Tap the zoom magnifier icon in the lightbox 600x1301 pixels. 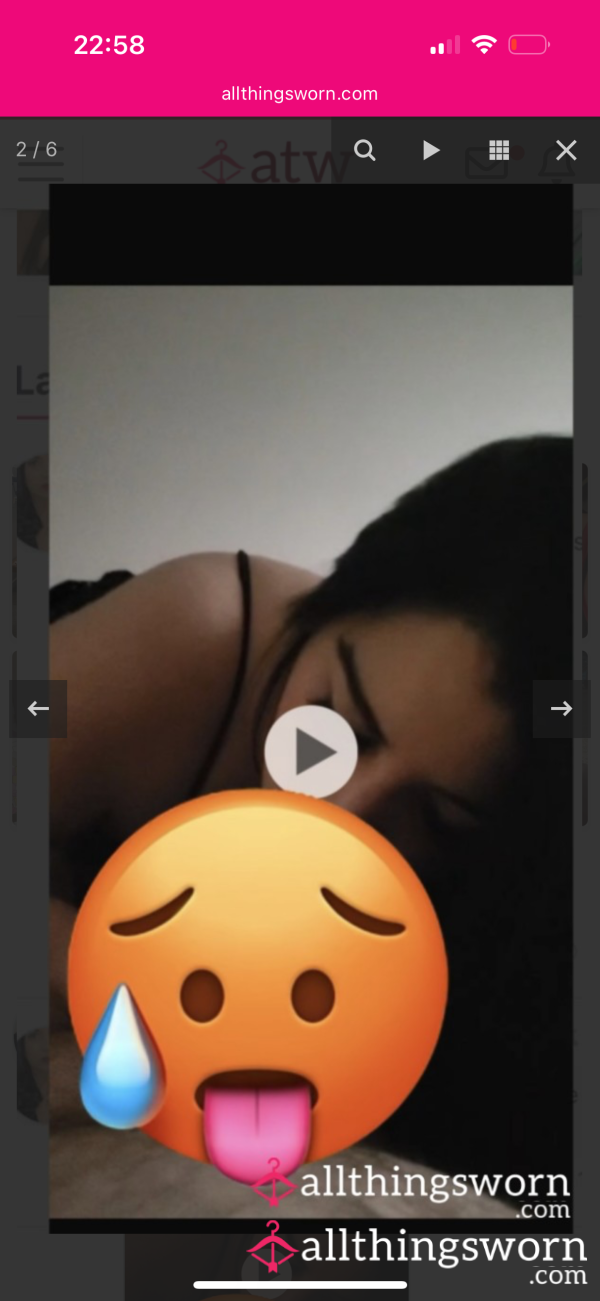click(x=365, y=151)
